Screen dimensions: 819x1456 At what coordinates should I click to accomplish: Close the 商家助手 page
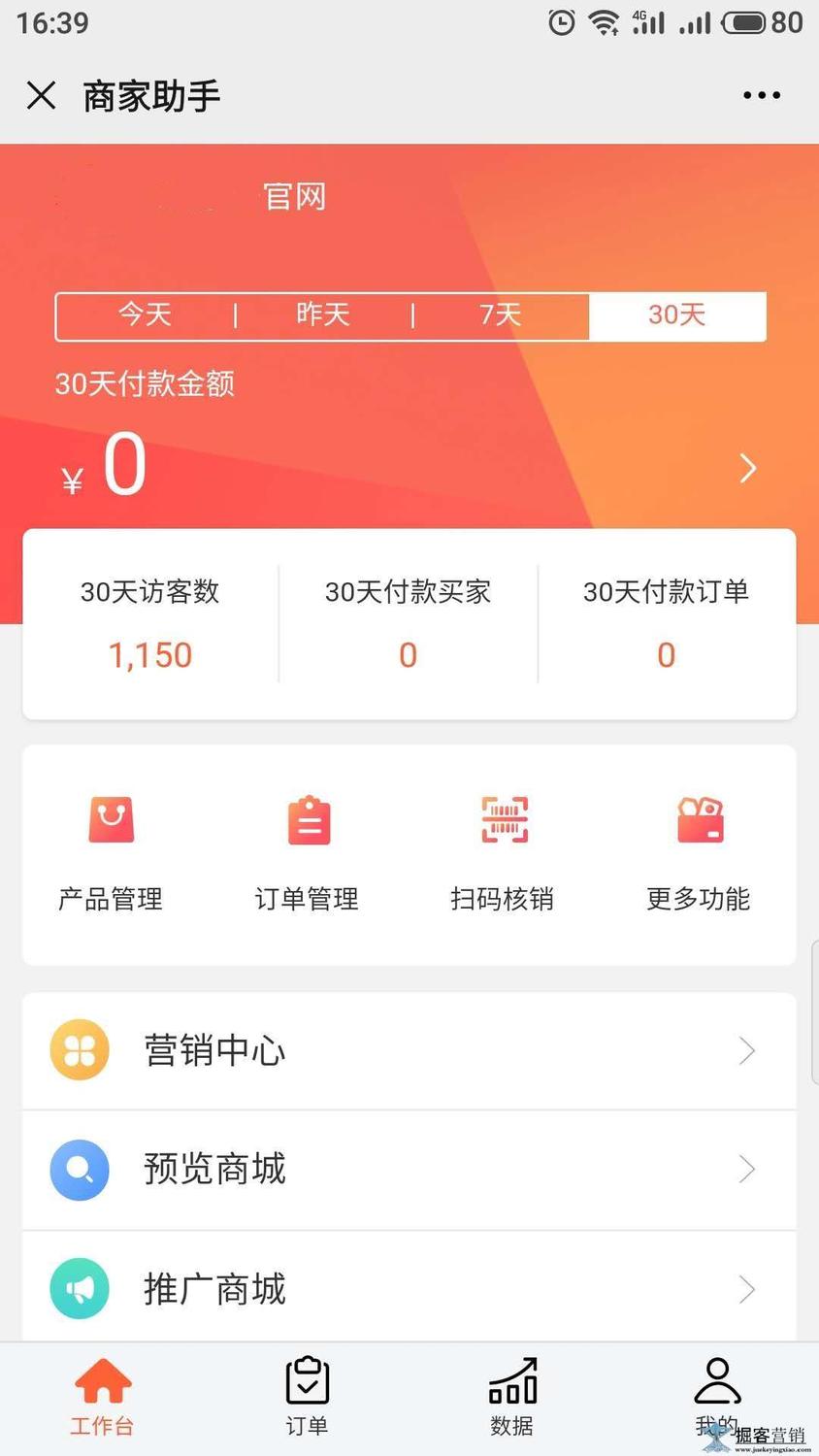41,95
